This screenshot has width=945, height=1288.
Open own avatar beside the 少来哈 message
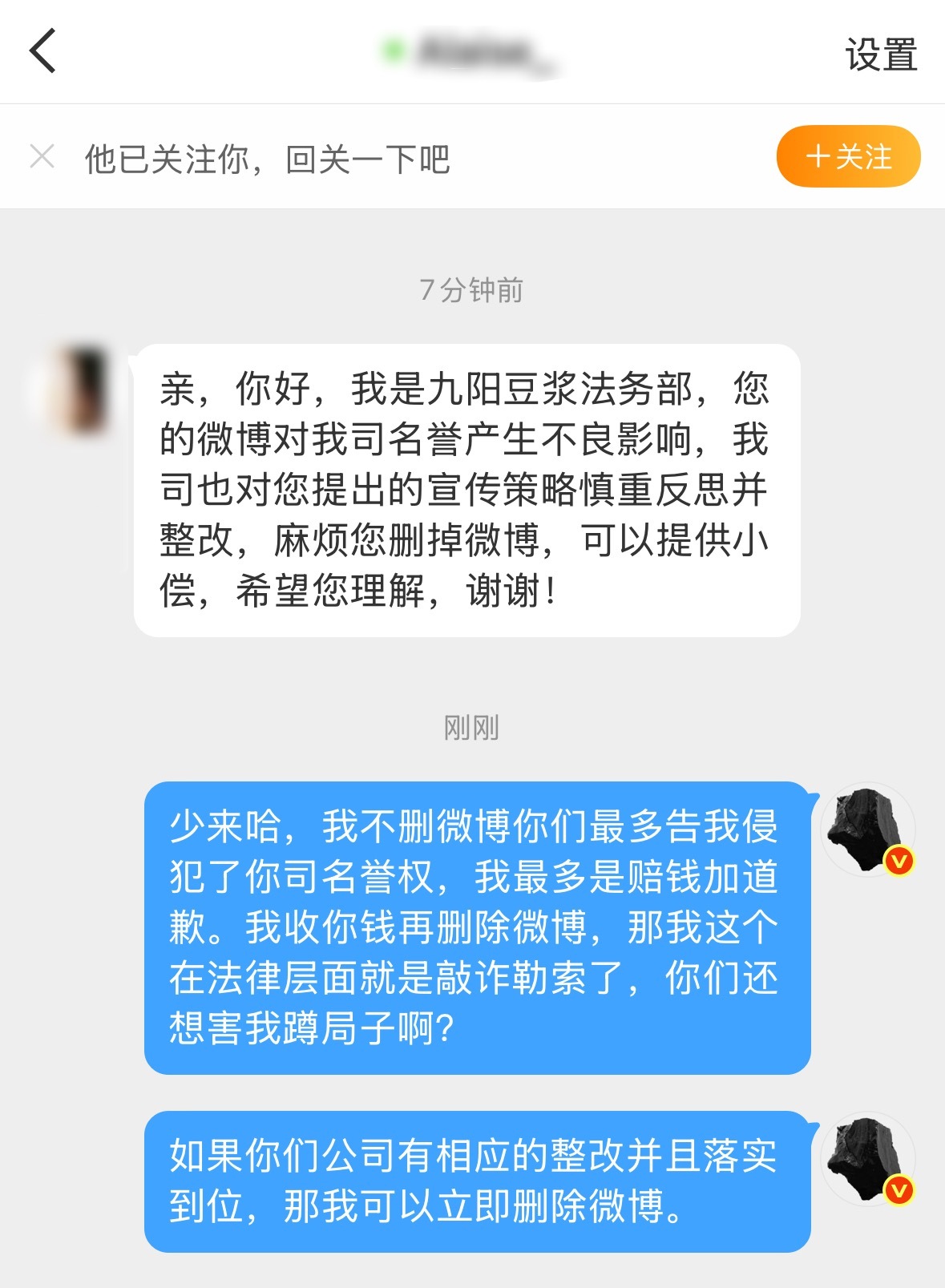pyautogui.click(x=867, y=829)
